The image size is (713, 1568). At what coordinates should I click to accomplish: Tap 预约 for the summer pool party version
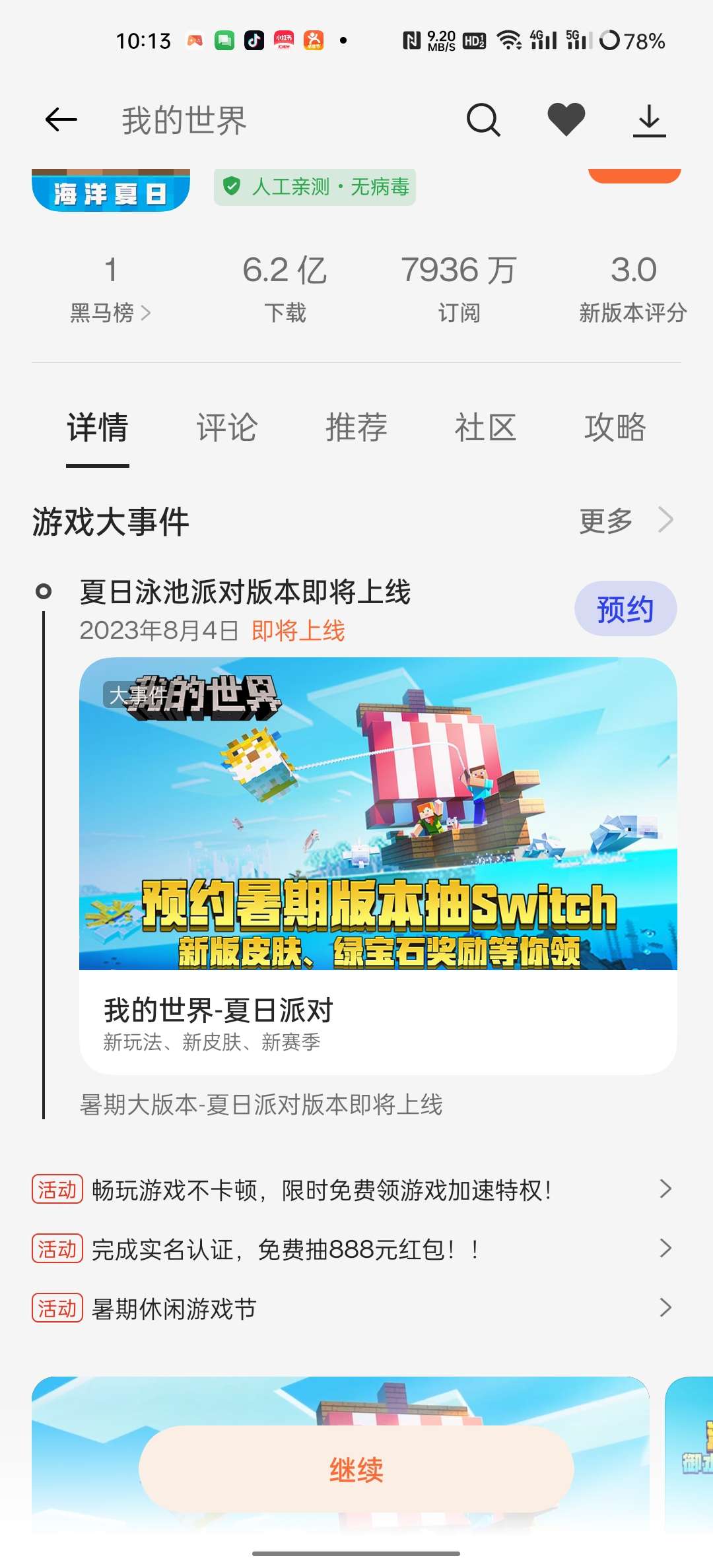625,608
